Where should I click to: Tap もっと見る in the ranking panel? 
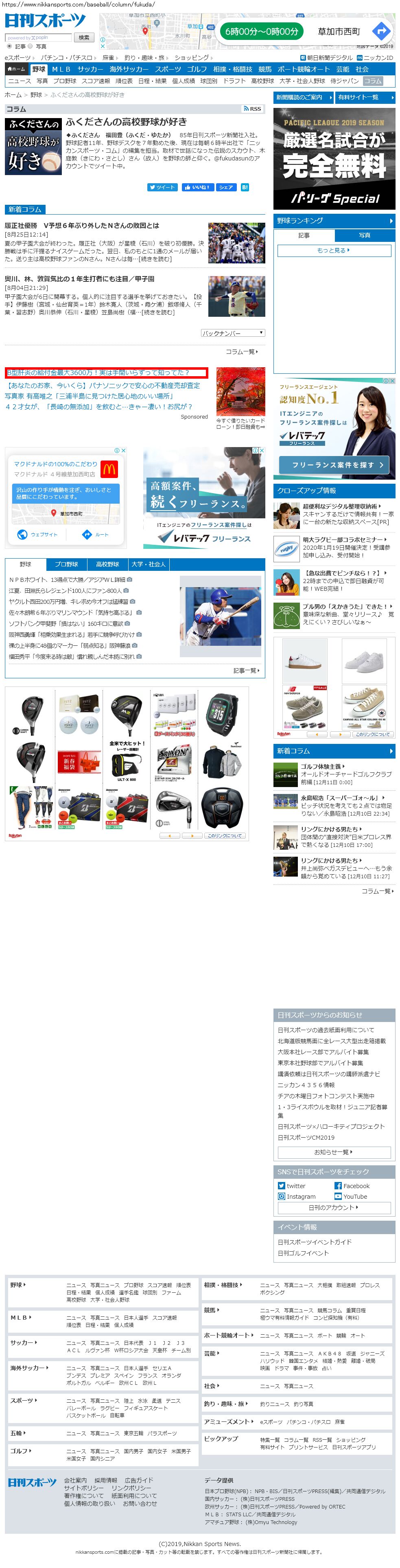[x=333, y=250]
